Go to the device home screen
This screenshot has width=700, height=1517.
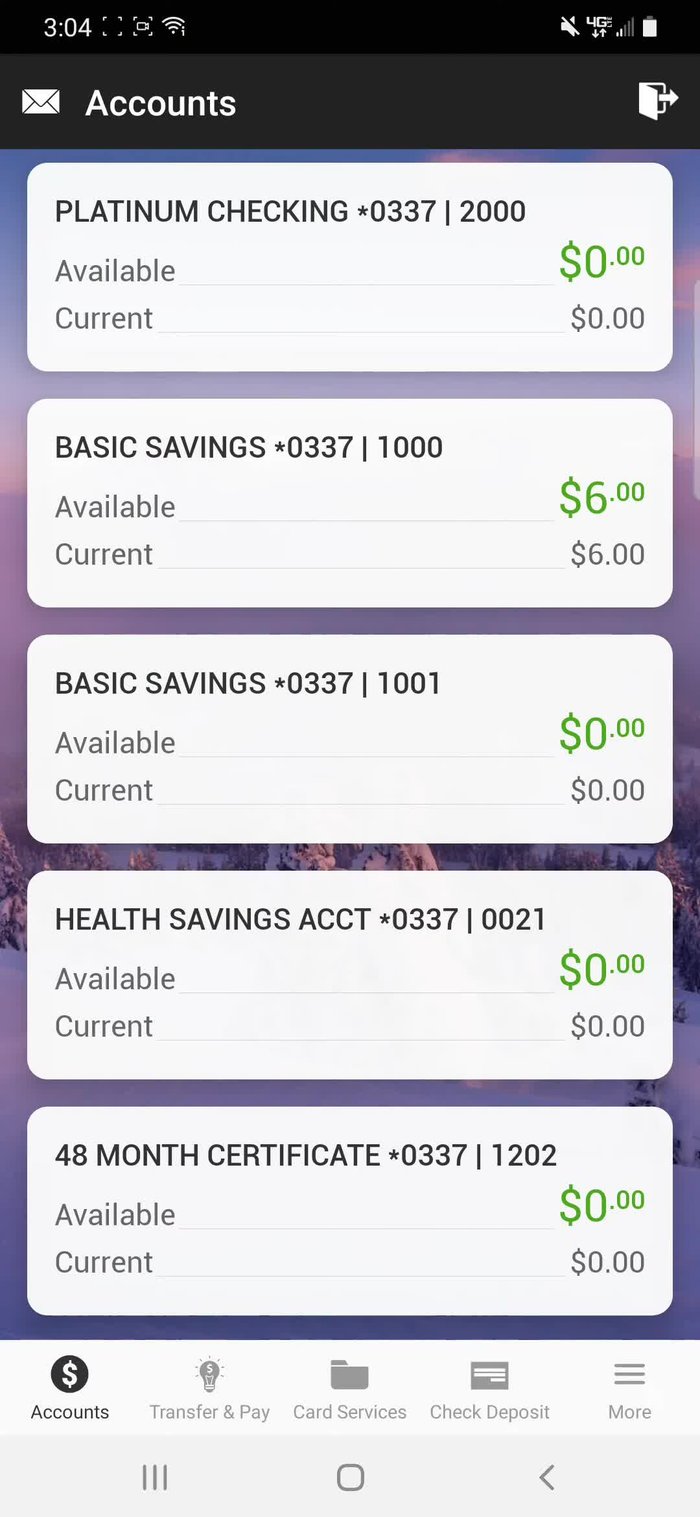point(350,1477)
